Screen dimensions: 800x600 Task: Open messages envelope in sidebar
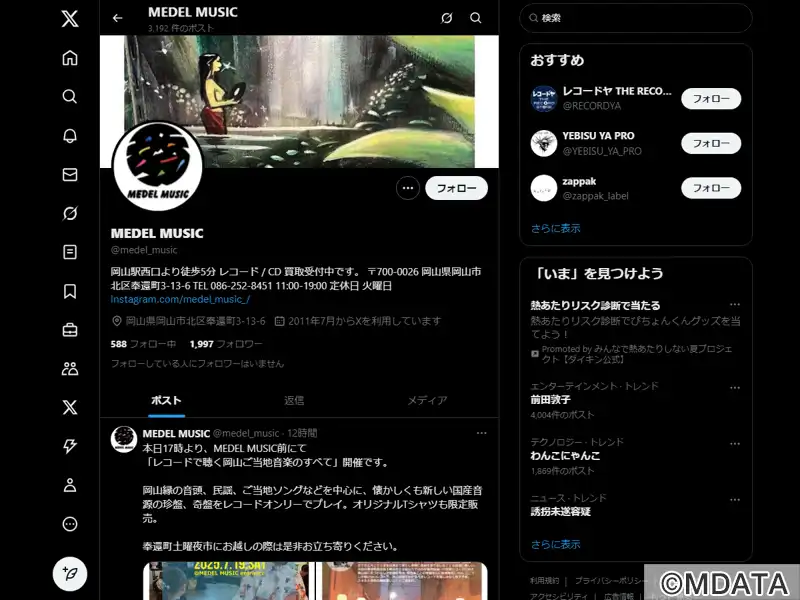pos(70,174)
